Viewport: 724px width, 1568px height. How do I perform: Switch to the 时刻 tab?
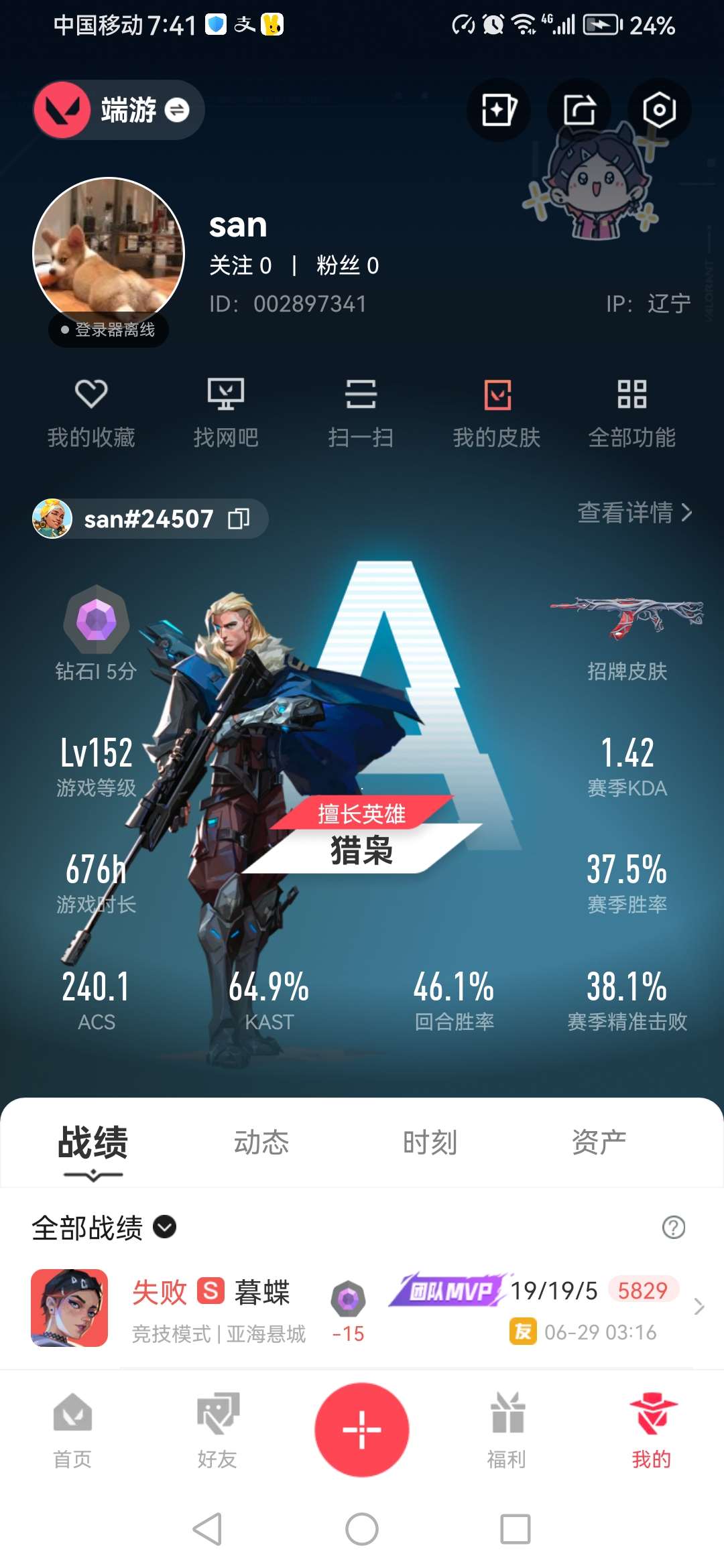[430, 1142]
